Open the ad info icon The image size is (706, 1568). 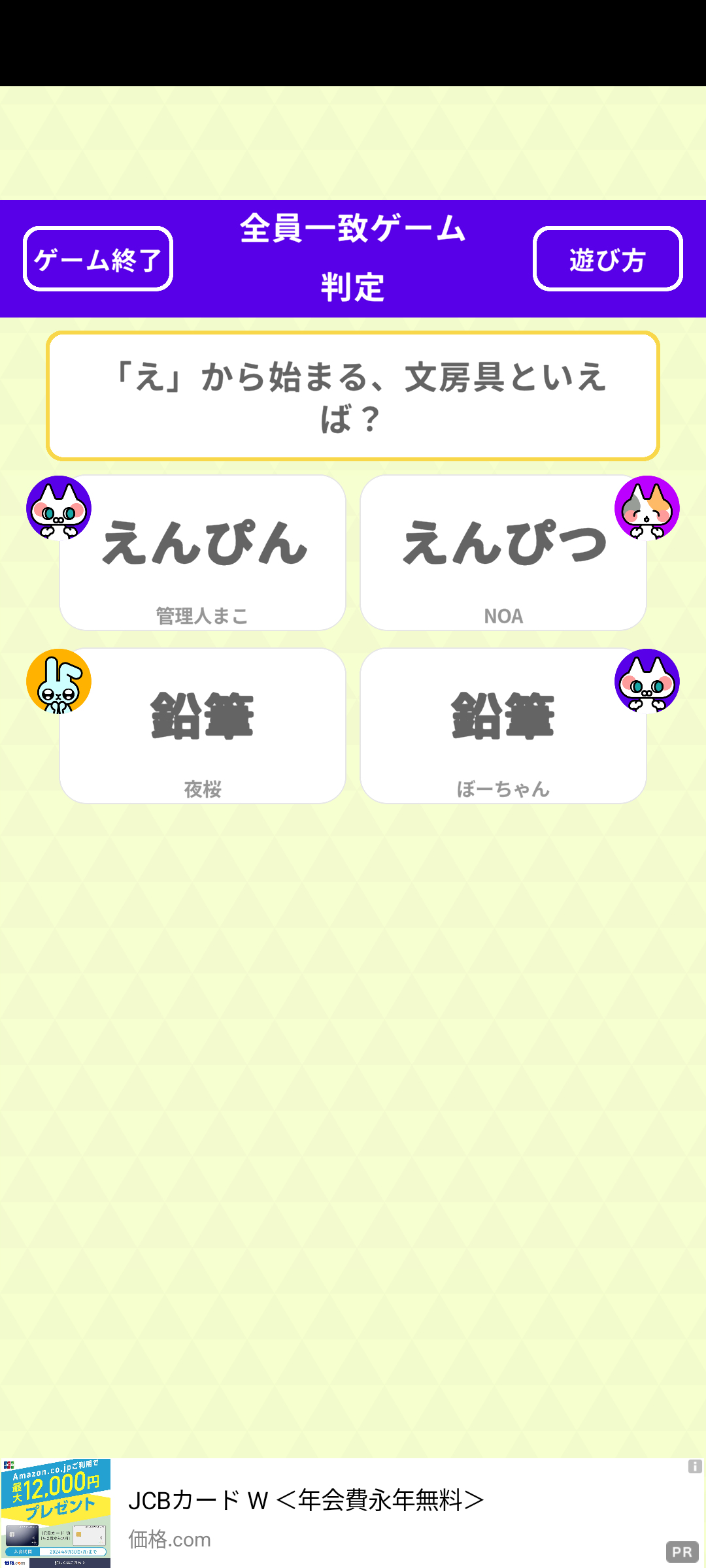click(694, 1467)
